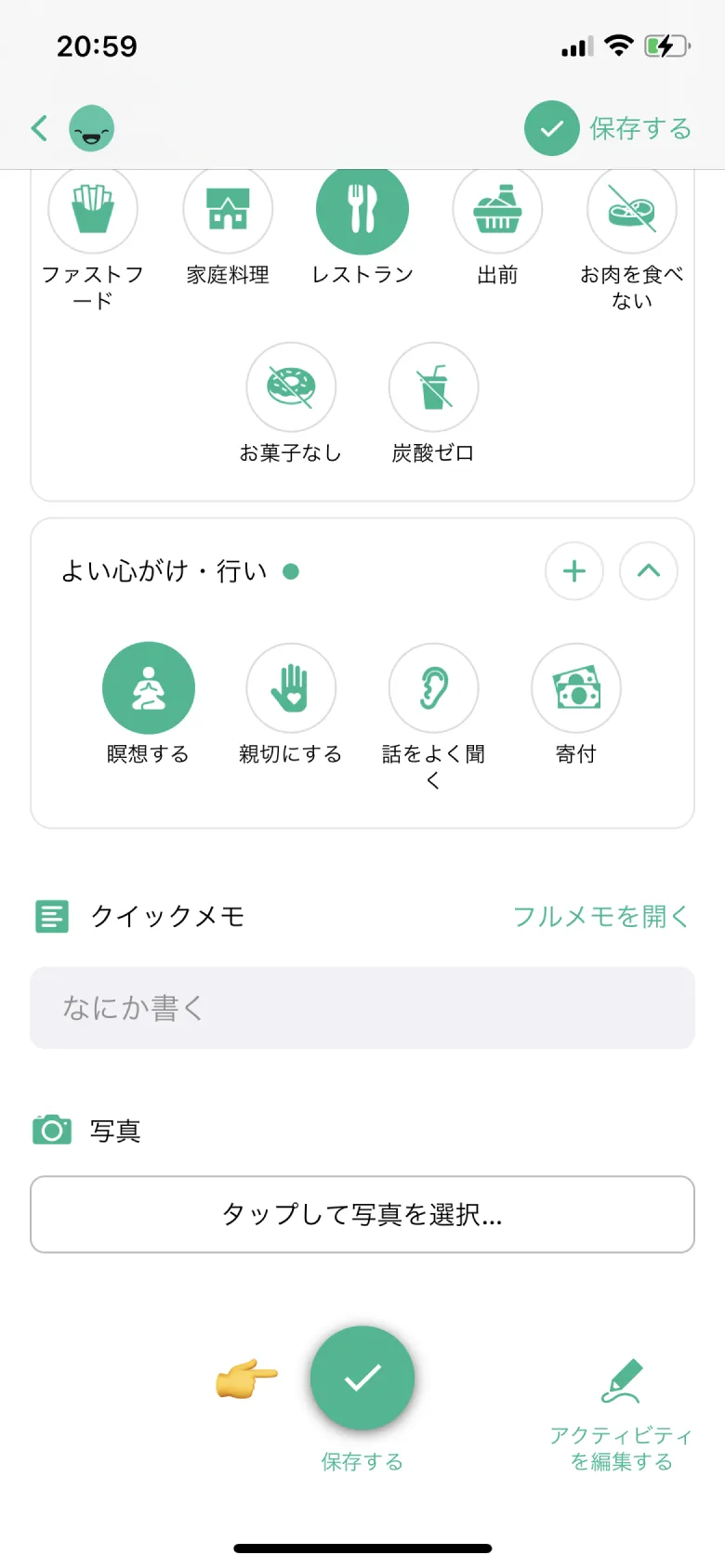Open the フルメモを開く full memo link

(600, 916)
